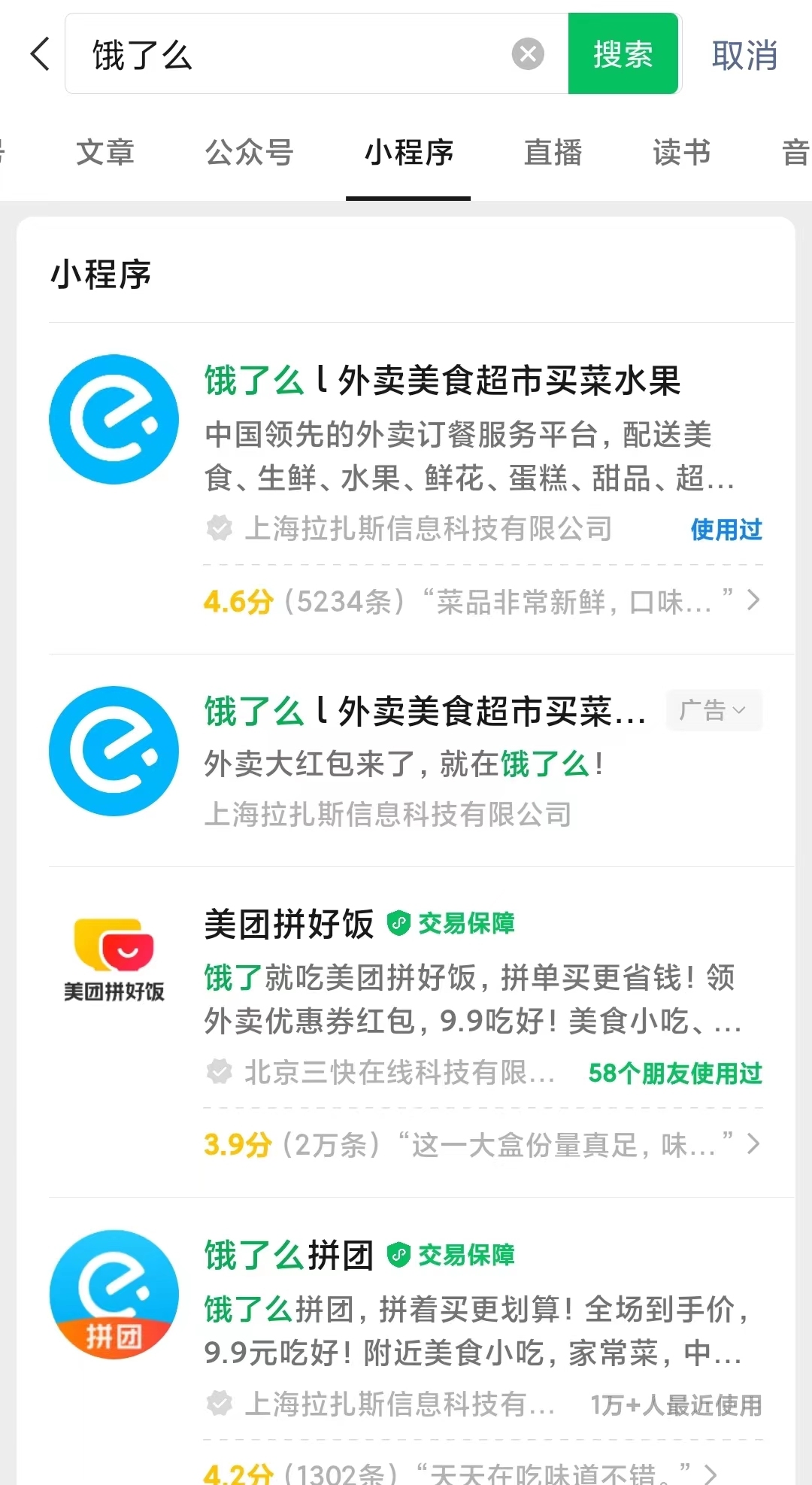
Task: View the 3.9分 reviews for 美团拼好饭
Action: click(x=483, y=1144)
